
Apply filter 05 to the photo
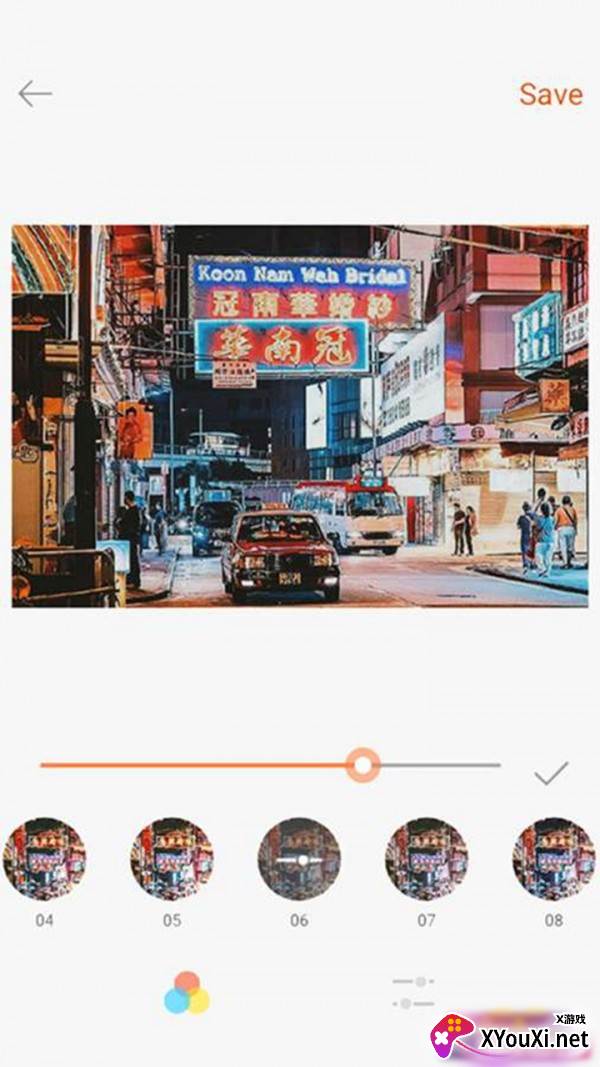pyautogui.click(x=172, y=859)
